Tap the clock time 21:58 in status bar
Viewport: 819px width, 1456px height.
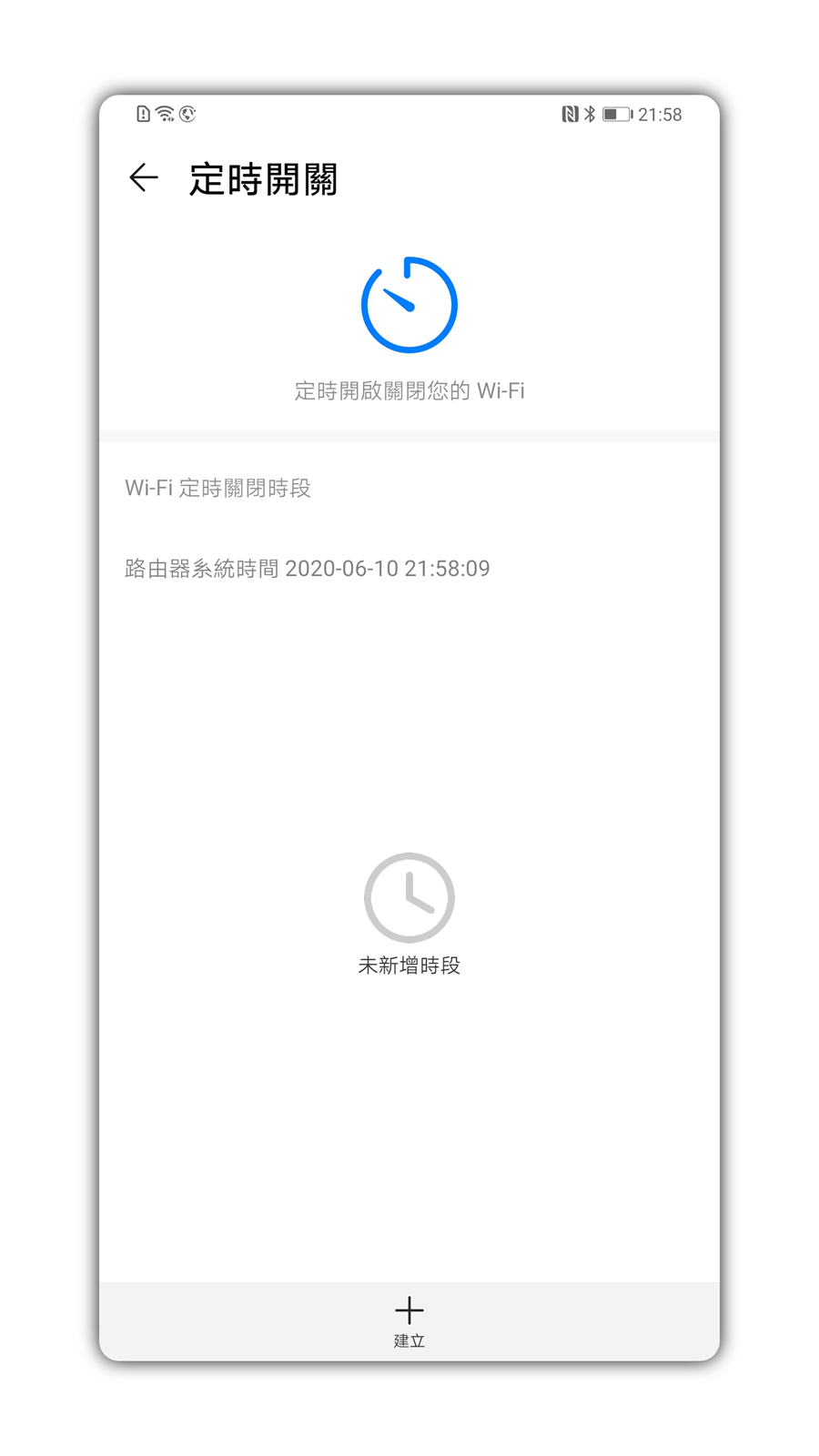[659, 115]
